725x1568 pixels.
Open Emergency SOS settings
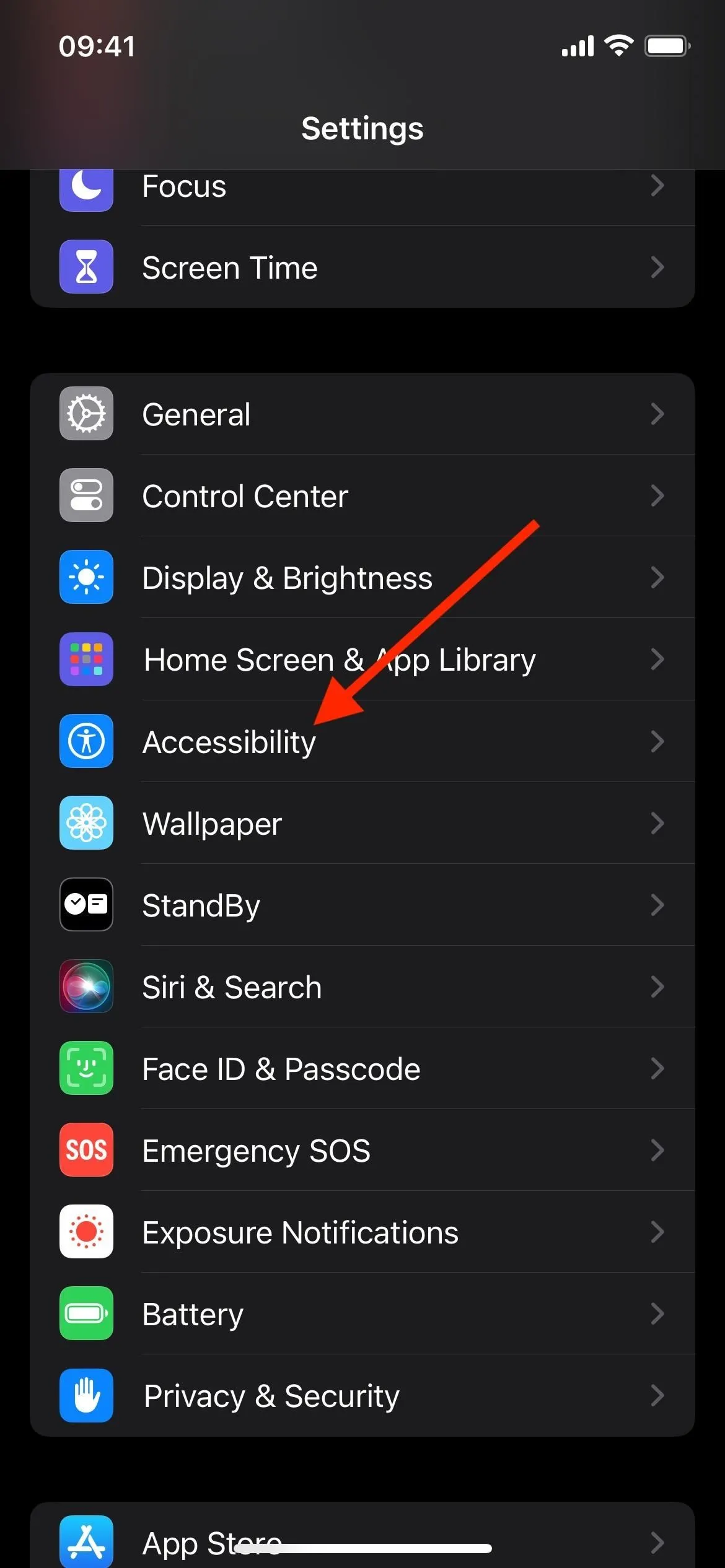pos(362,1151)
